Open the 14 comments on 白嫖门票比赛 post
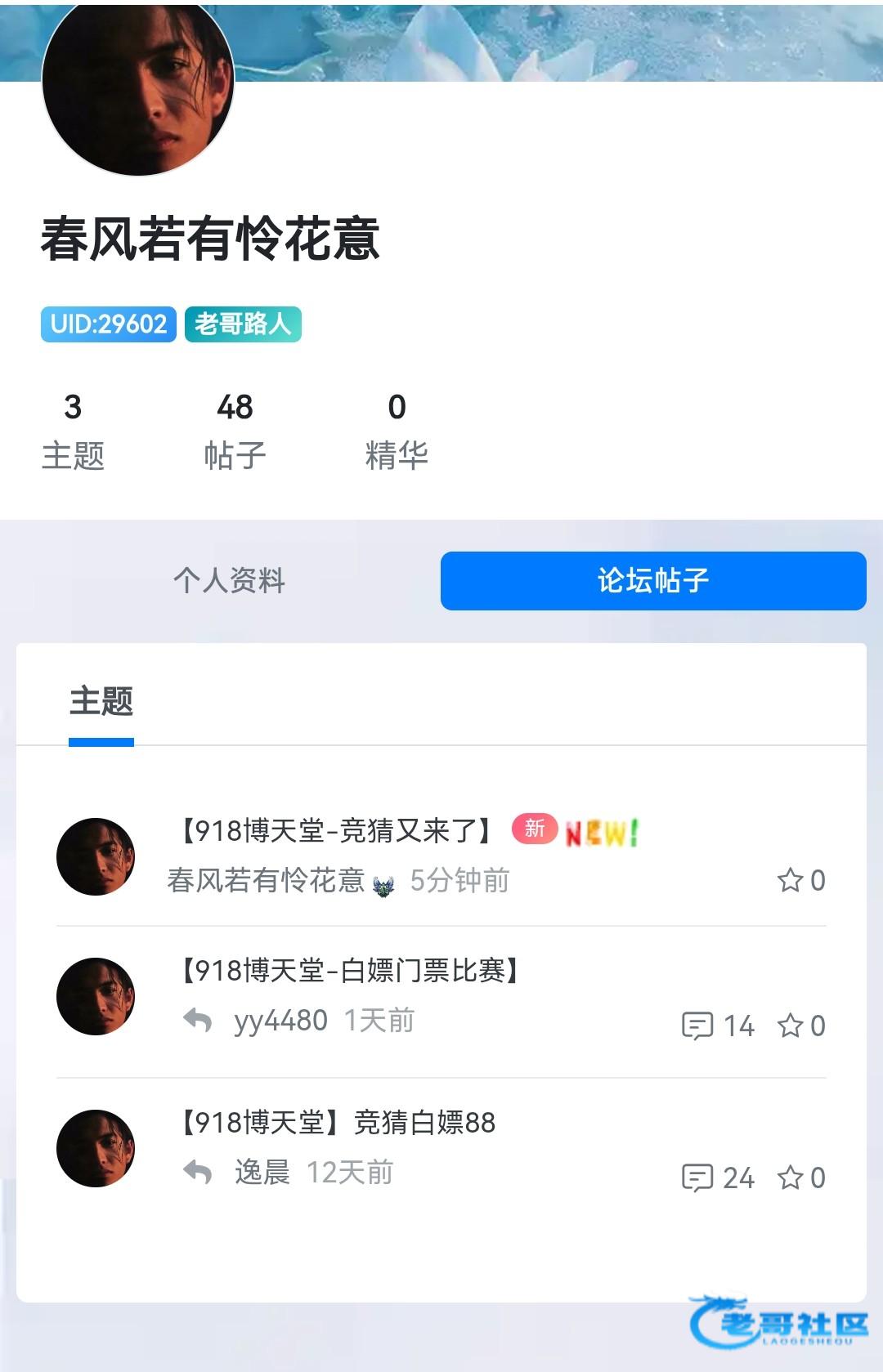 718,1026
